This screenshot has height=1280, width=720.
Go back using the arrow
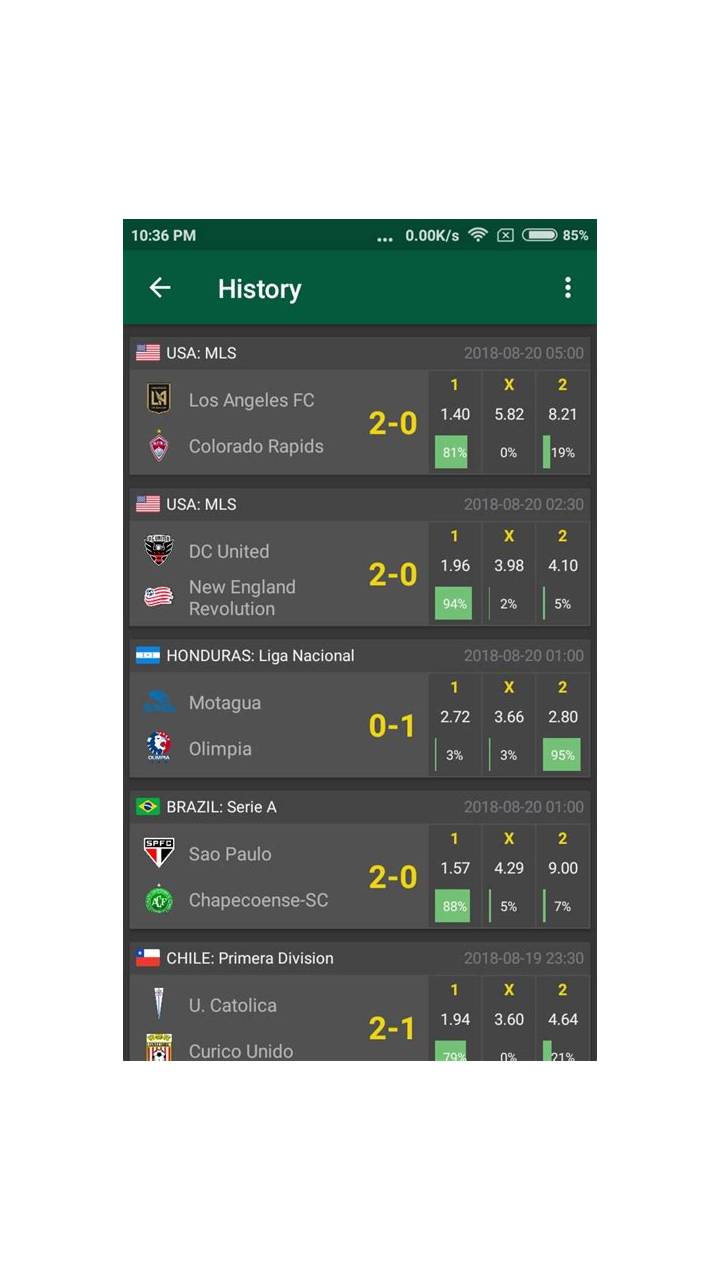(160, 288)
